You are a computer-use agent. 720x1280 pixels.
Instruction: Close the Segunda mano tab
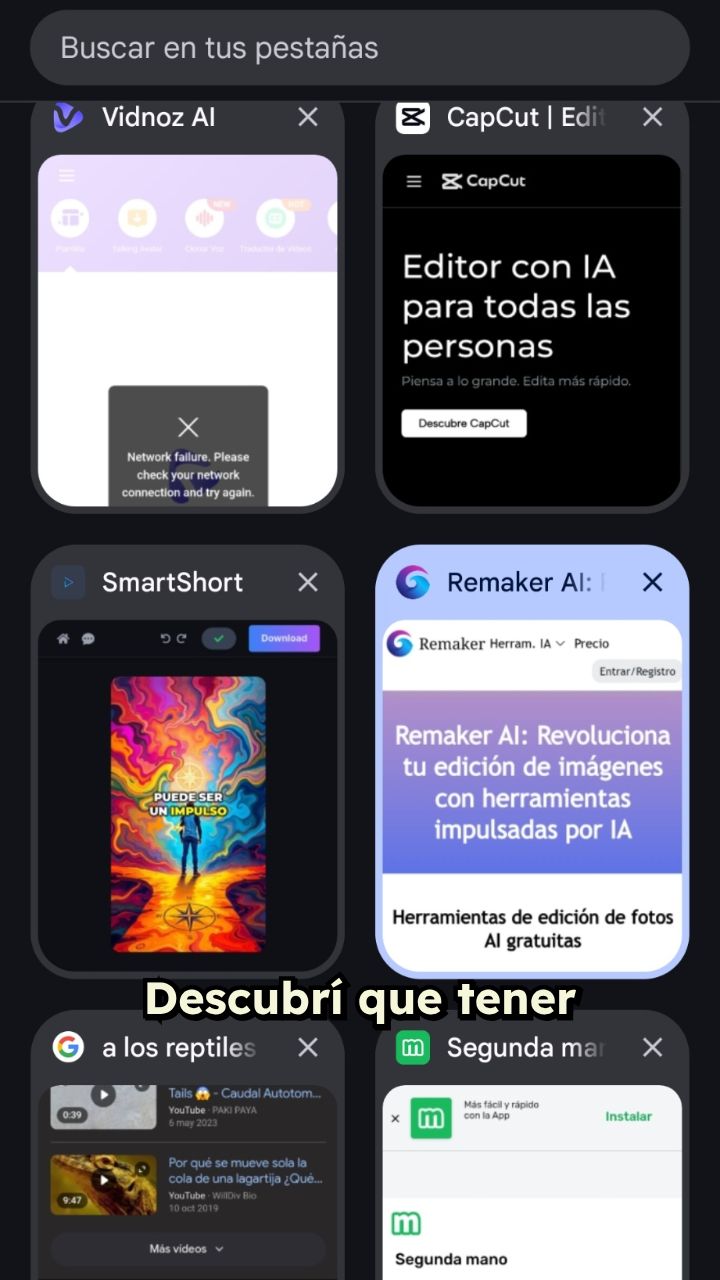[652, 1047]
